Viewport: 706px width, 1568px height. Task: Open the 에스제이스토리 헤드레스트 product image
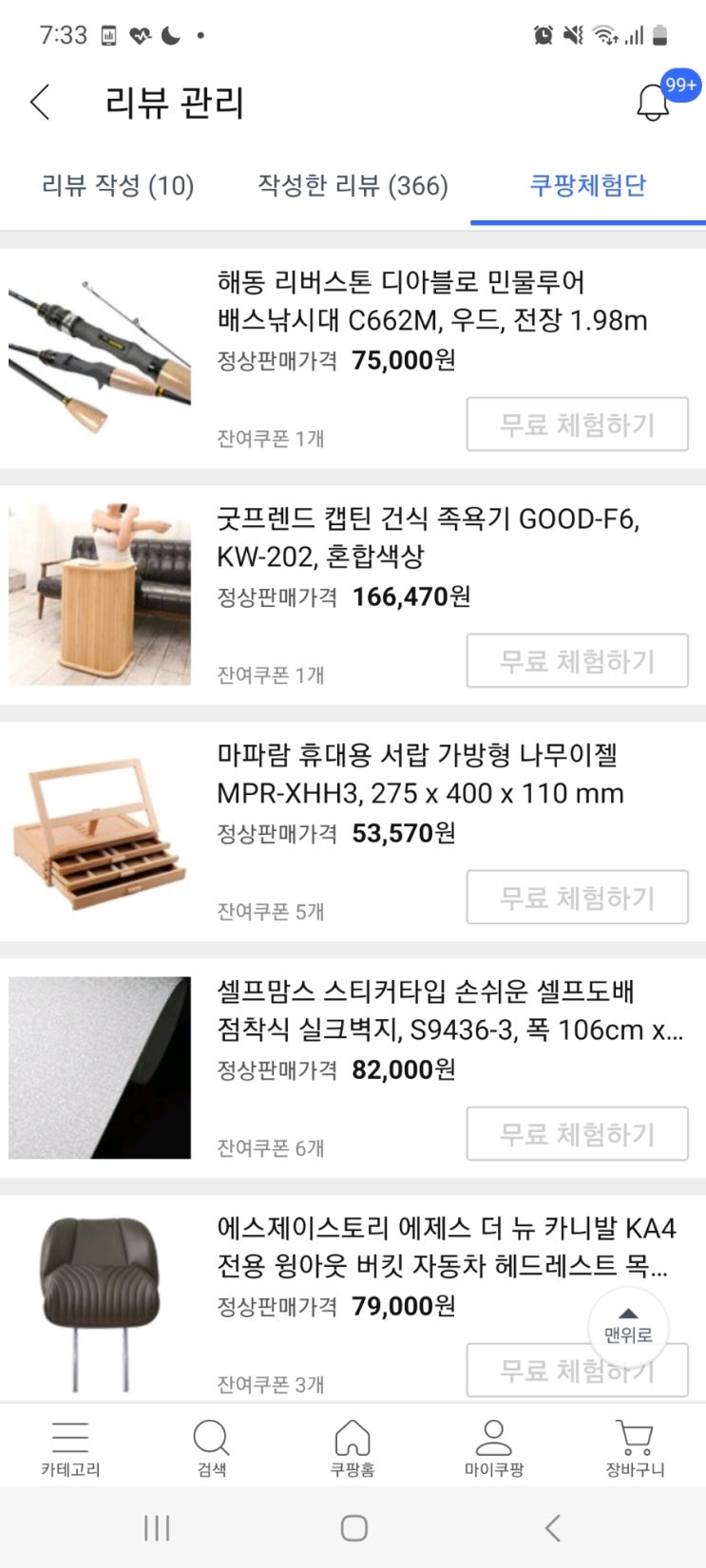coord(100,1303)
